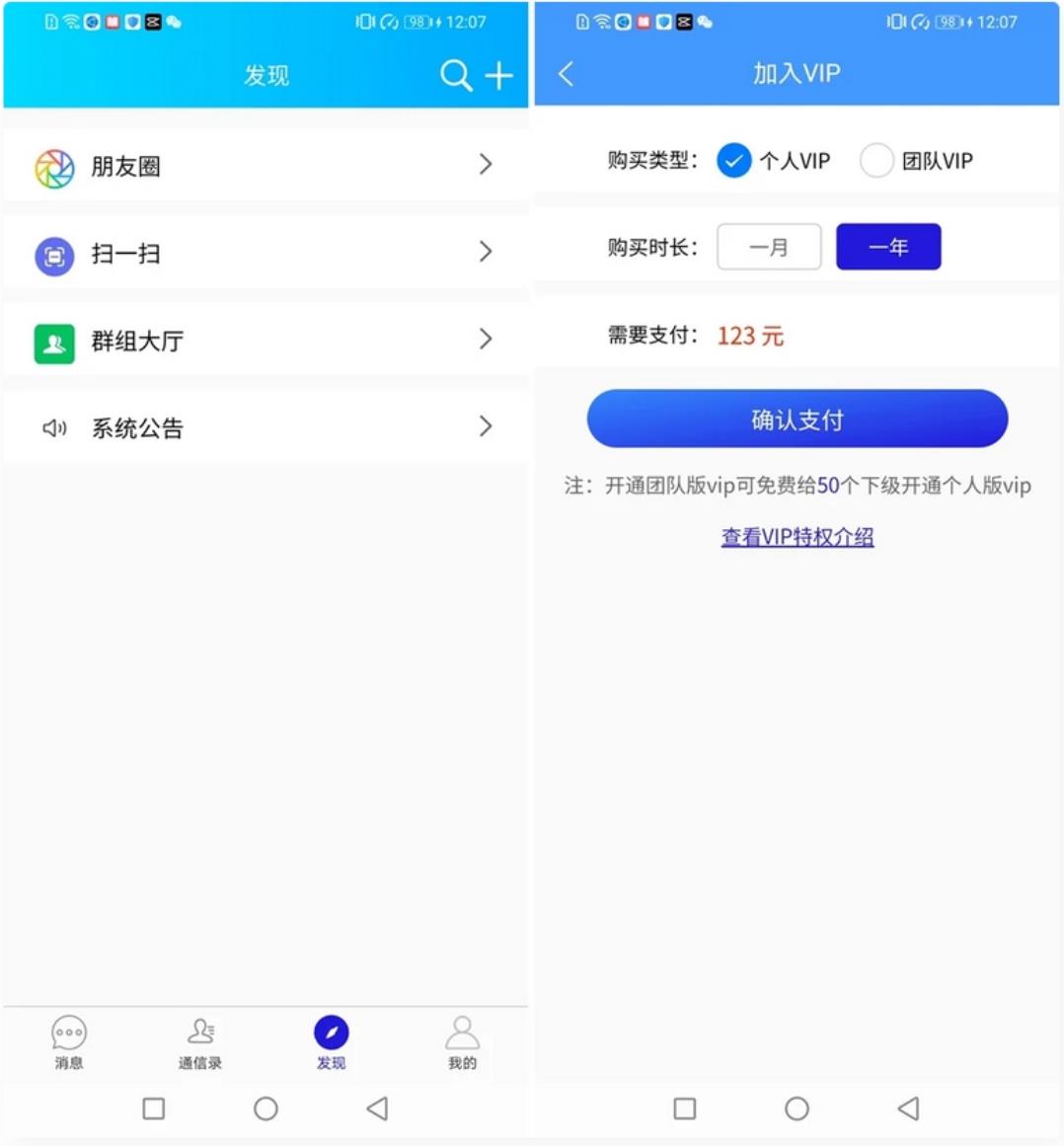Image resolution: width=1064 pixels, height=1146 pixels.
Task: Select the highlighted 一年 duration option
Action: click(887, 247)
